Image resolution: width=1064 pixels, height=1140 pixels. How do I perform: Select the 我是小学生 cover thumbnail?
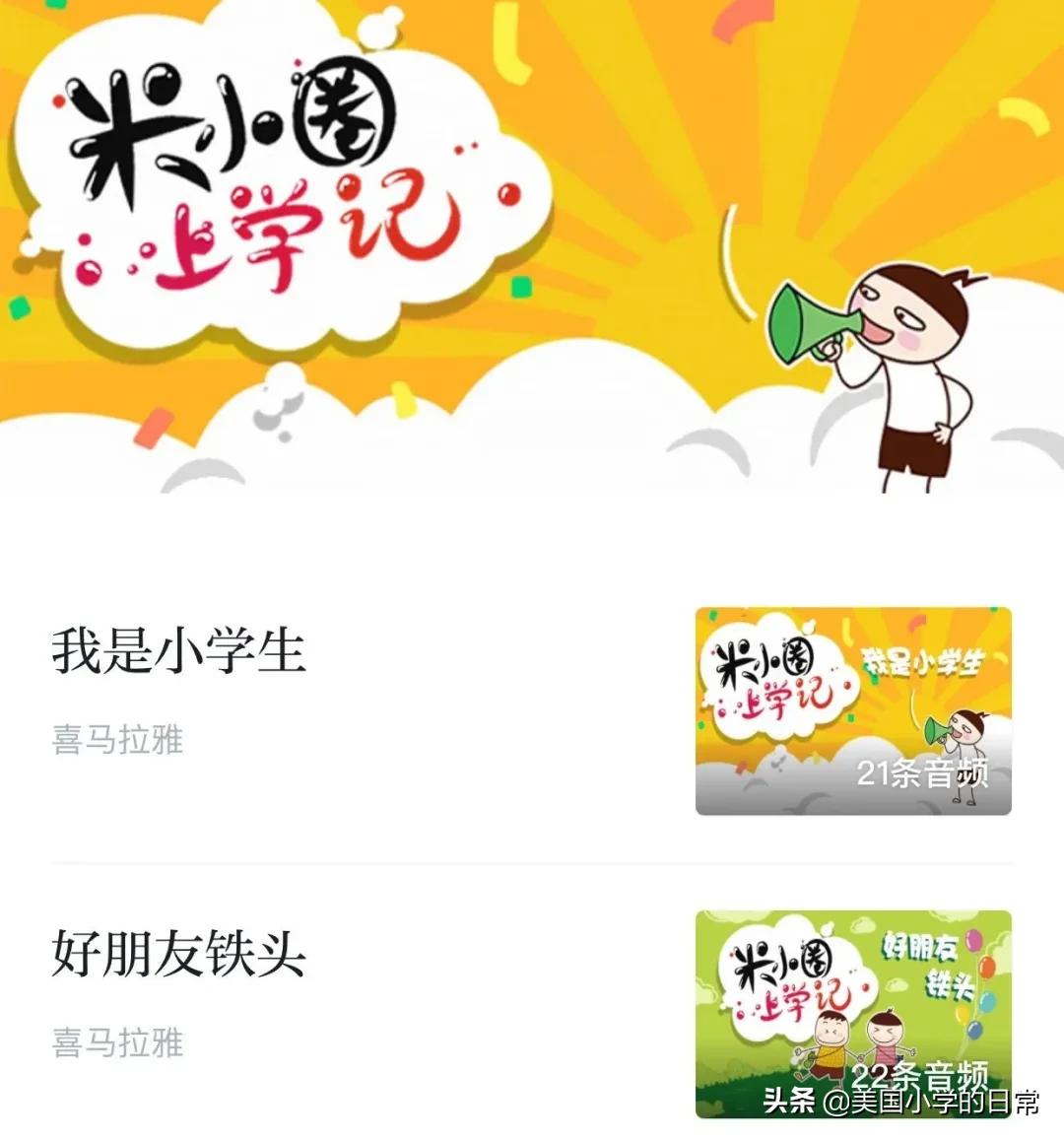[852, 714]
